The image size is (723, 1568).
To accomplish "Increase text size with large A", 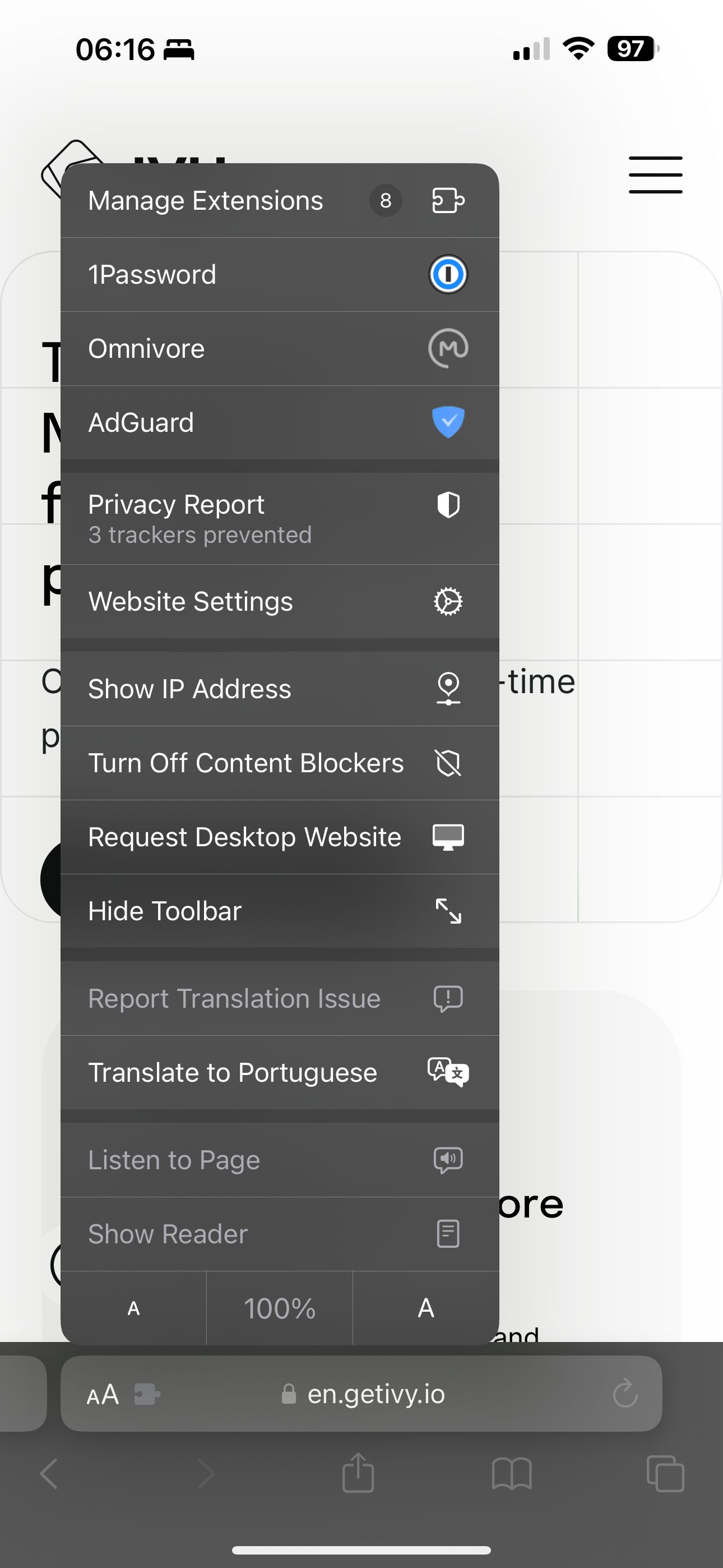I will click(x=426, y=1308).
